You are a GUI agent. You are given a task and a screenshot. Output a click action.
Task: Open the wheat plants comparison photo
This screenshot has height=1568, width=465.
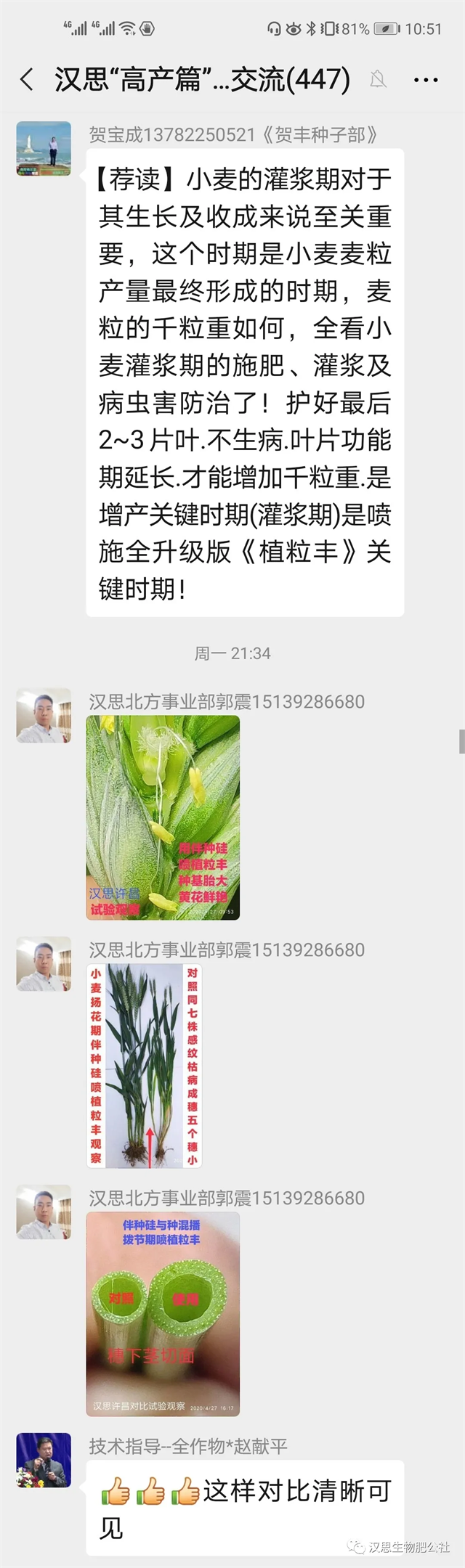click(x=144, y=1066)
